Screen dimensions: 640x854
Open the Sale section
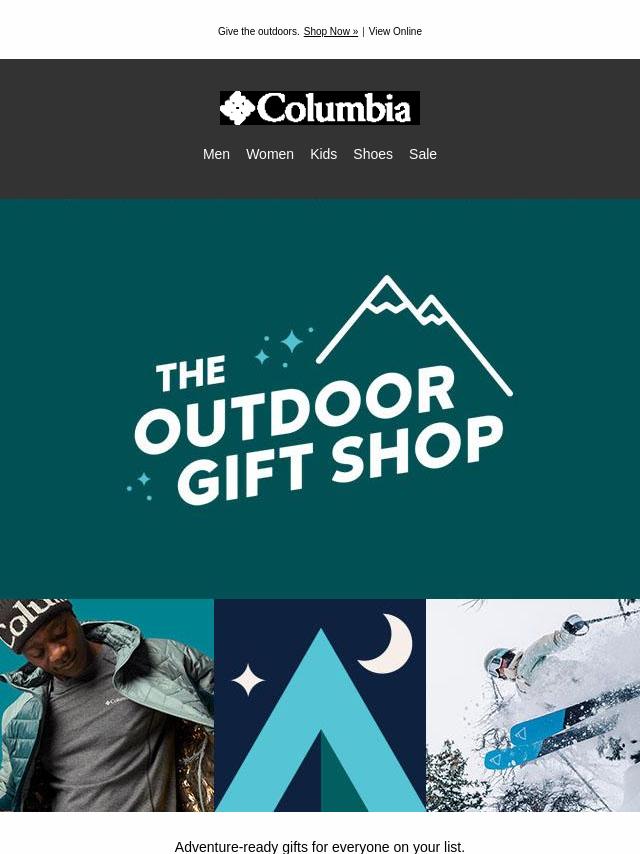coord(423,154)
